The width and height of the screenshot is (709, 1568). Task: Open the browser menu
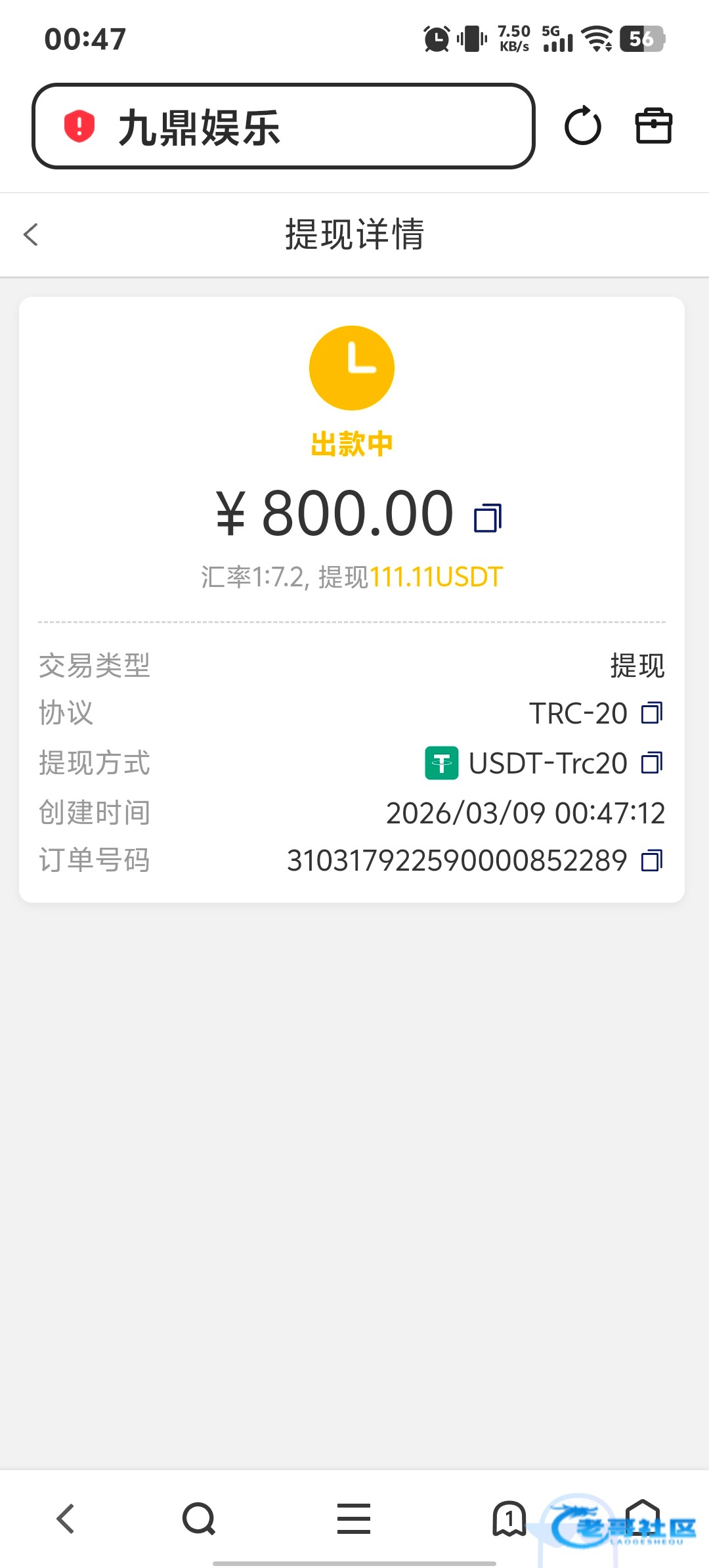click(x=354, y=1519)
